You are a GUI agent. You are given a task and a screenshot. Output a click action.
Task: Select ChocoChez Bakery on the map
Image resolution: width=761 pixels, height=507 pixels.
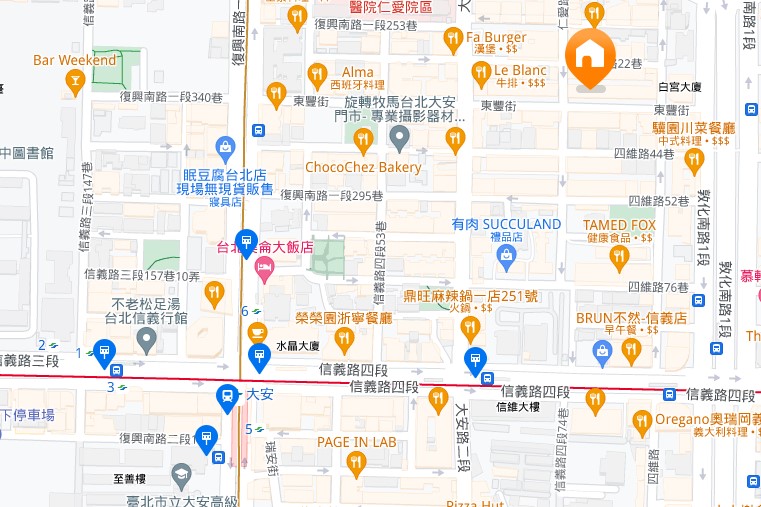(456, 139)
